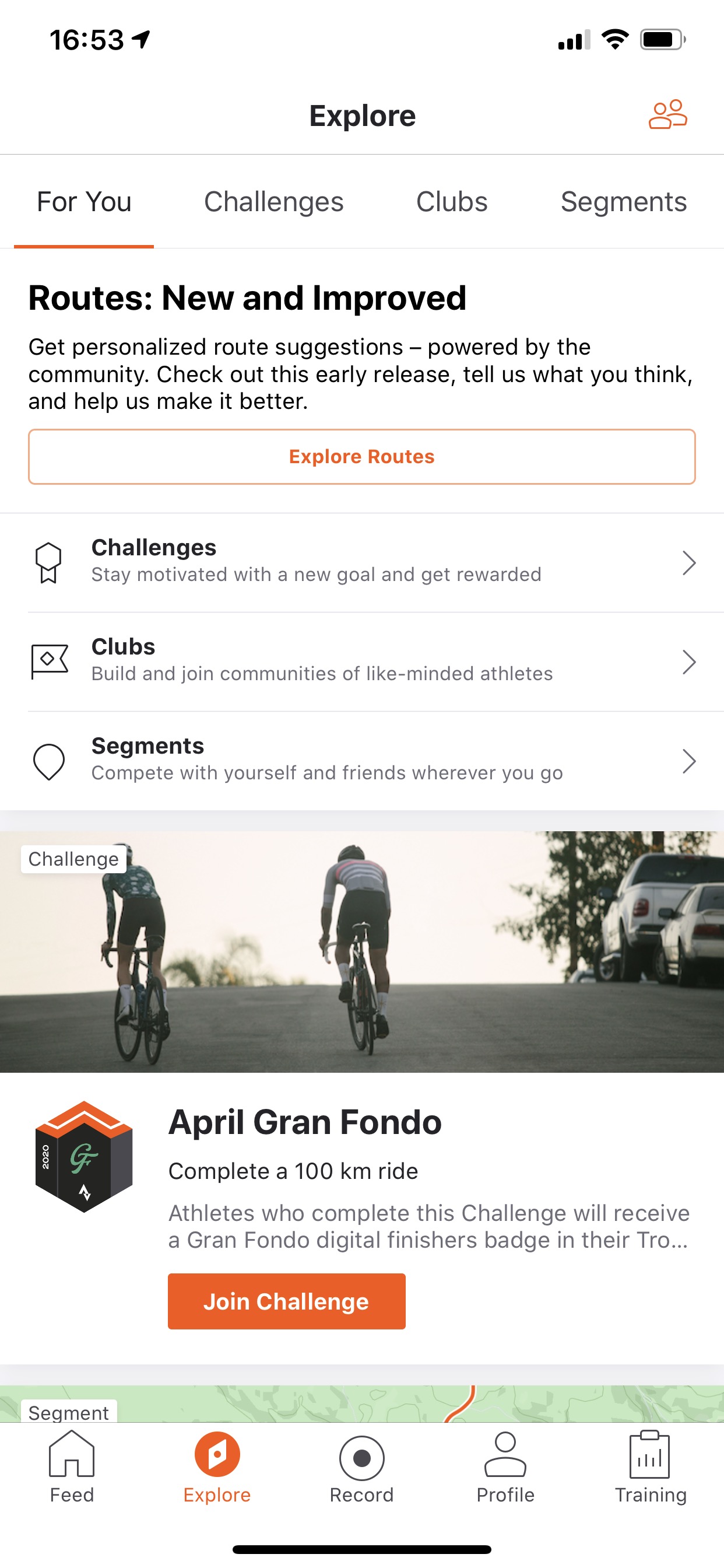Open the Segments row about competing
The width and height of the screenshot is (724, 1568).
point(362,761)
